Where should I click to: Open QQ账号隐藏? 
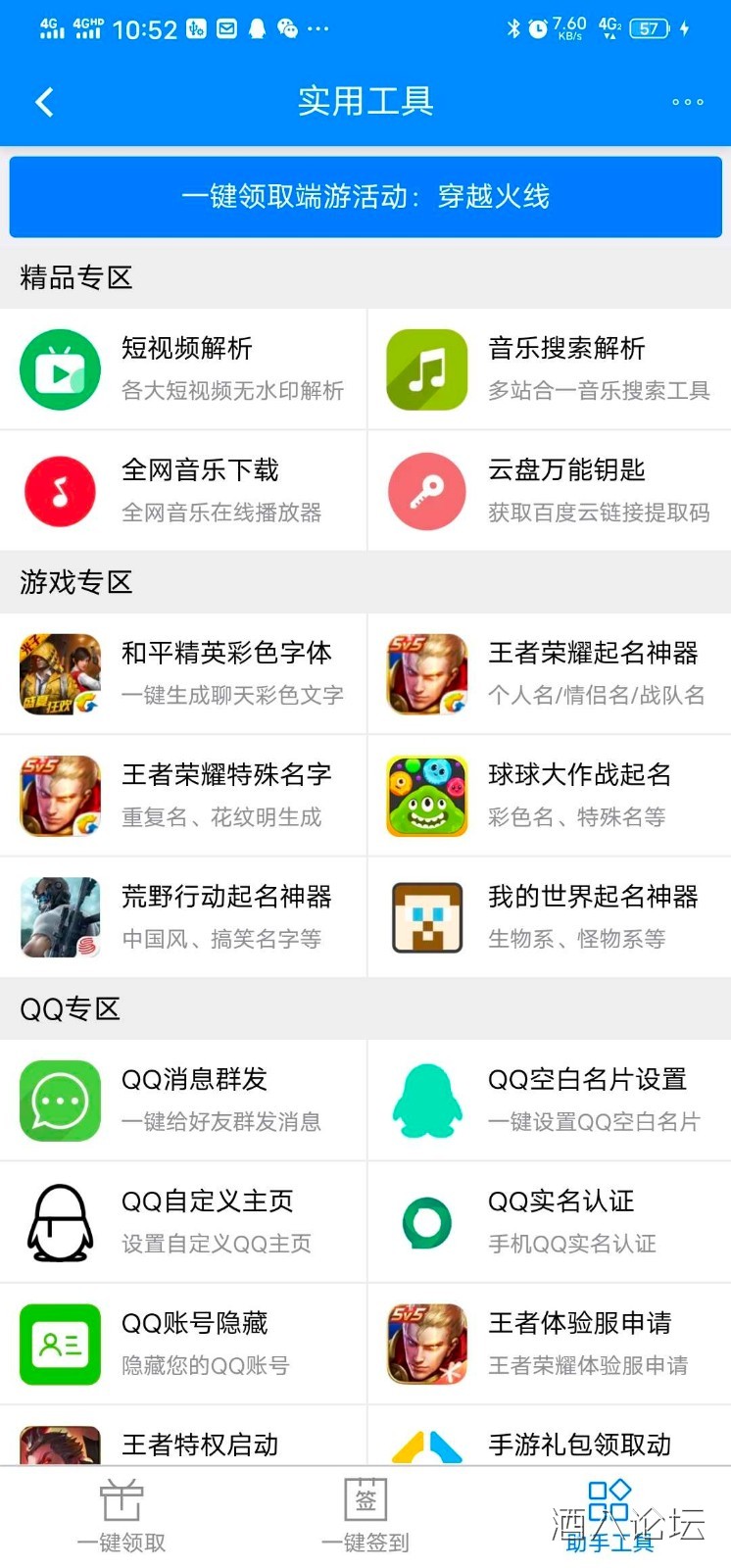[x=183, y=1344]
